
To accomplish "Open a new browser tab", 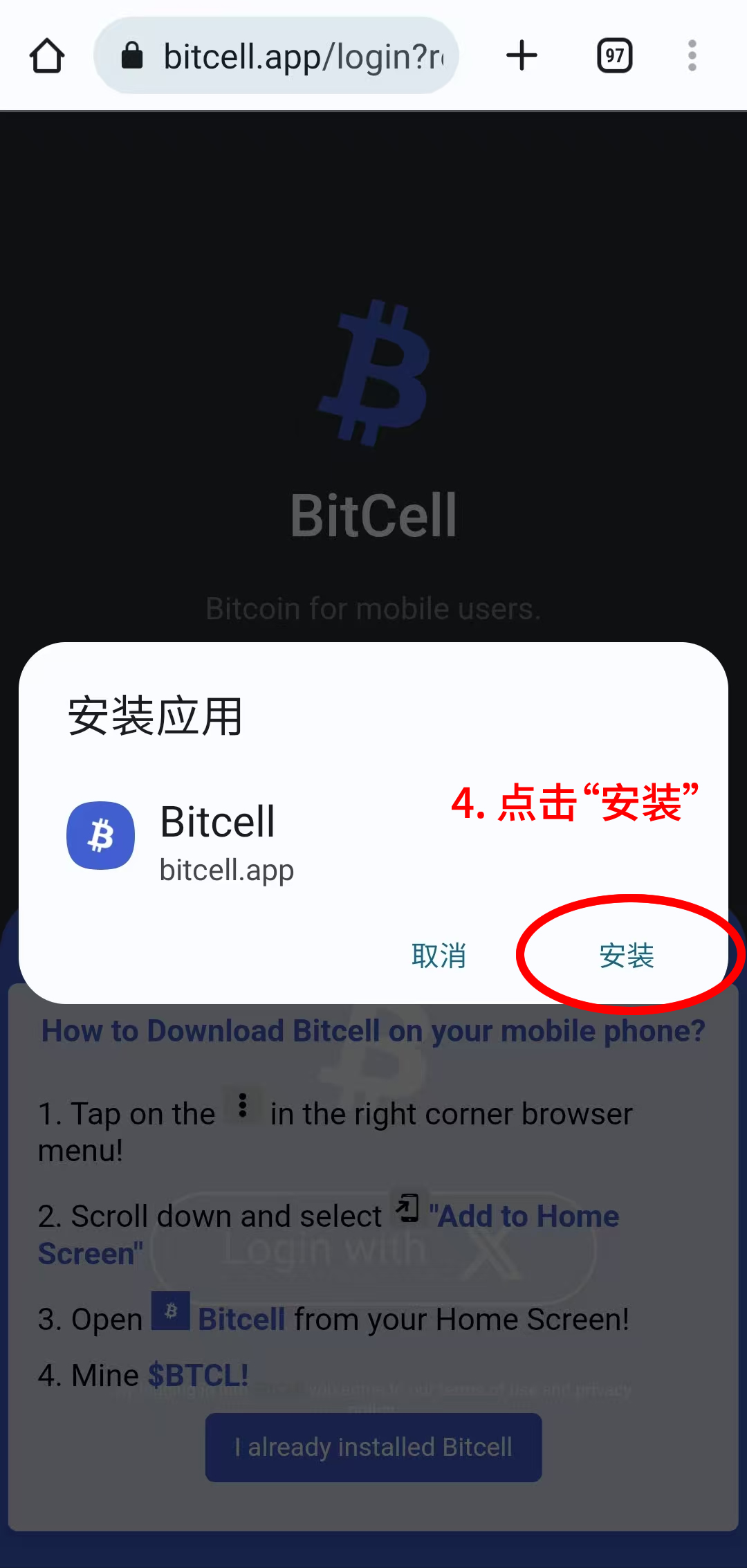I will tap(522, 56).
